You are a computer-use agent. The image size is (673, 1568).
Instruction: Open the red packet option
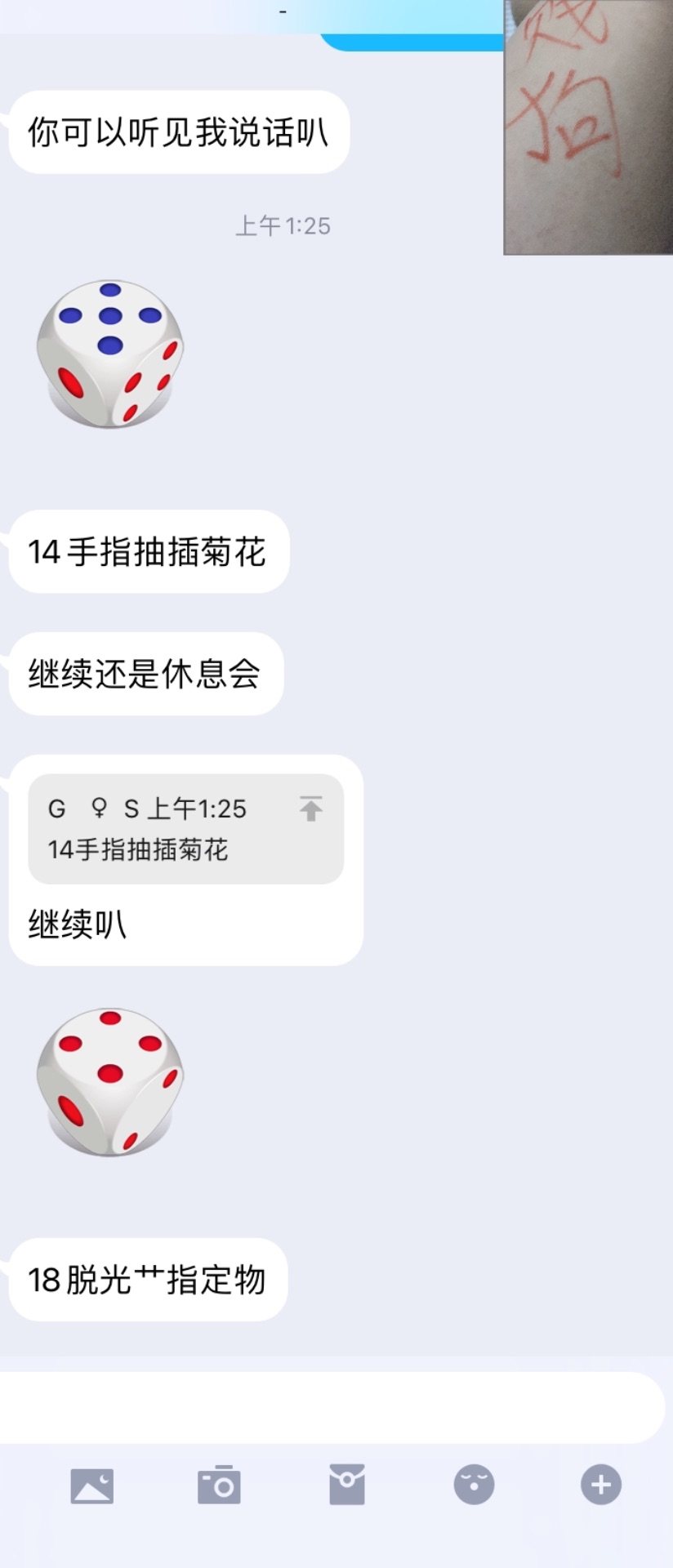coord(347,1485)
